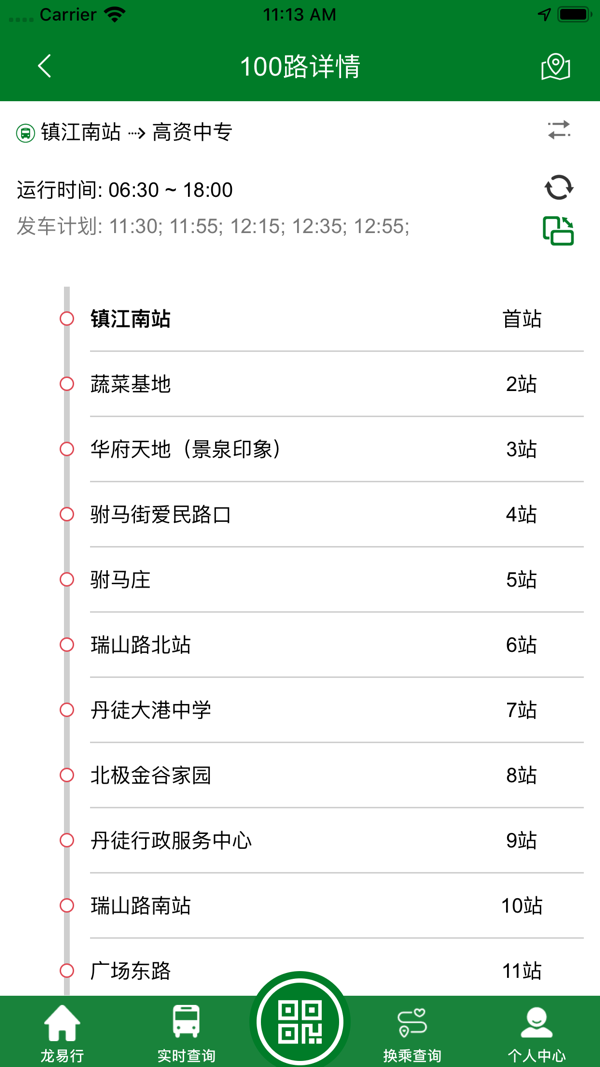Open the center QR code scanner
This screenshot has height=1067, width=600.
(x=300, y=1023)
